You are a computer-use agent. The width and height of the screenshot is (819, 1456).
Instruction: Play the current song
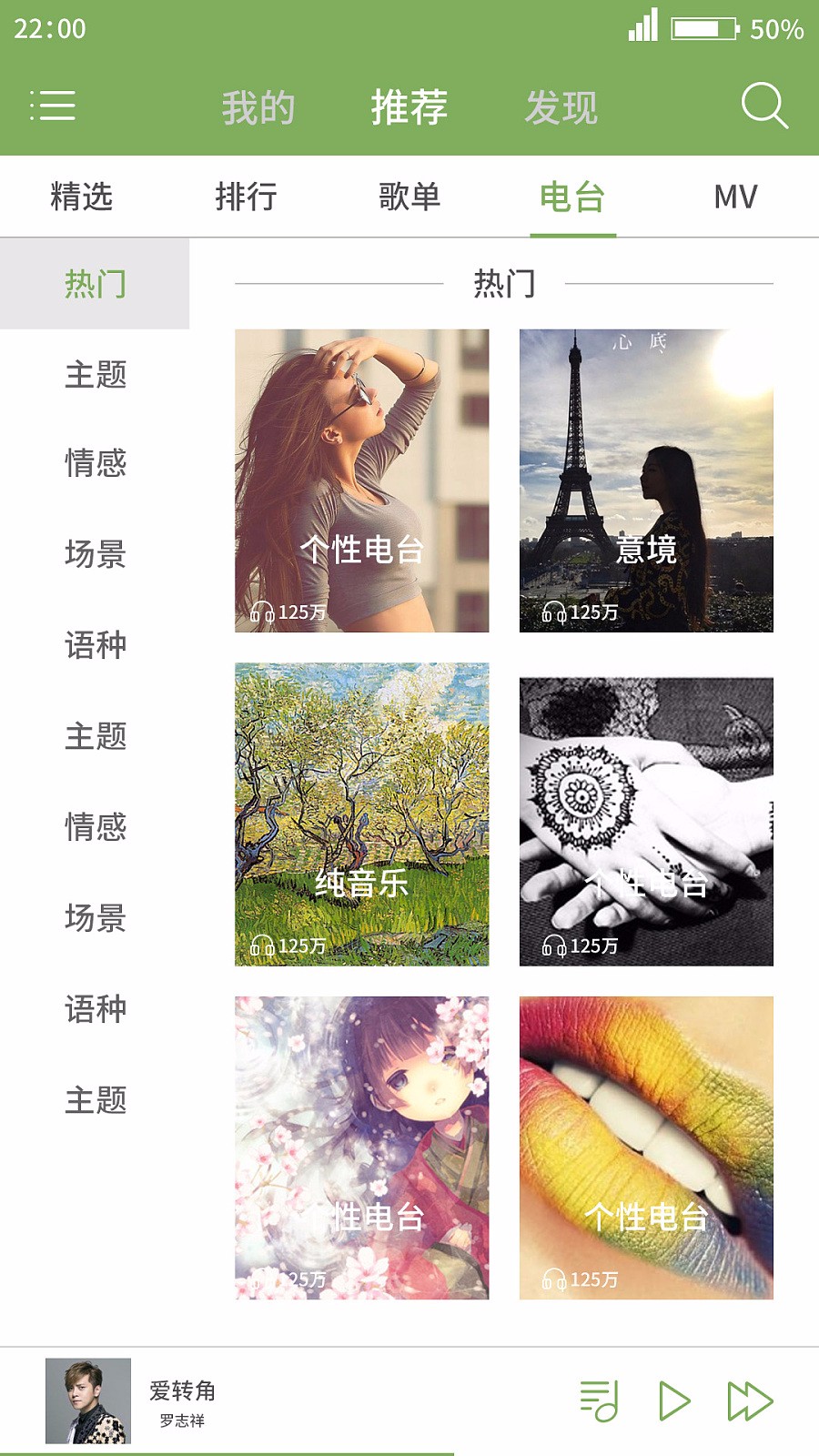(x=674, y=1400)
